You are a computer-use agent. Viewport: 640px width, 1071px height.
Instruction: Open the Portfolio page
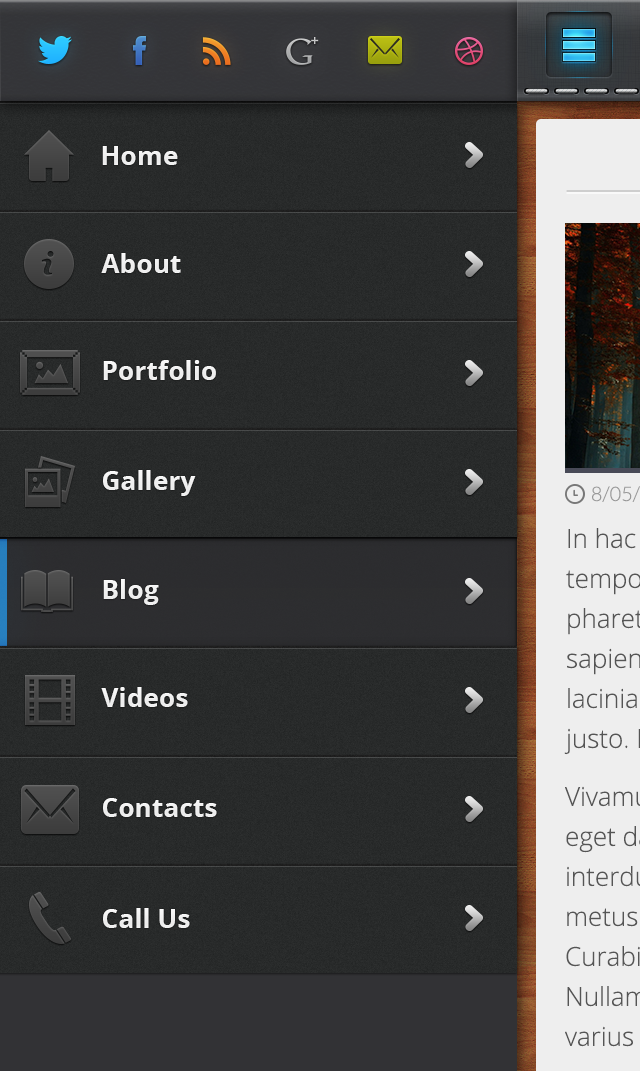(258, 372)
